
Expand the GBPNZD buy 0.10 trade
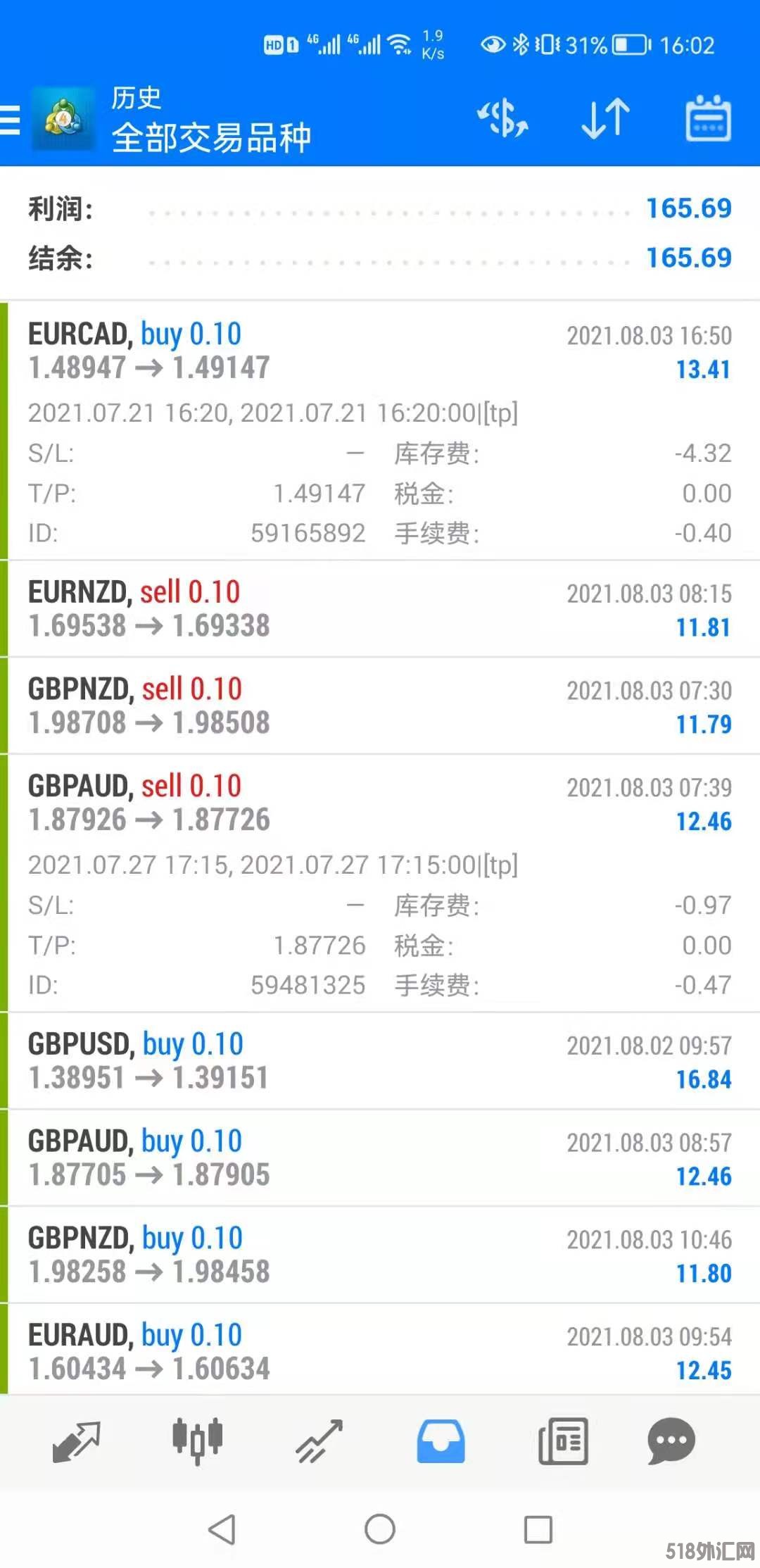point(380,1255)
